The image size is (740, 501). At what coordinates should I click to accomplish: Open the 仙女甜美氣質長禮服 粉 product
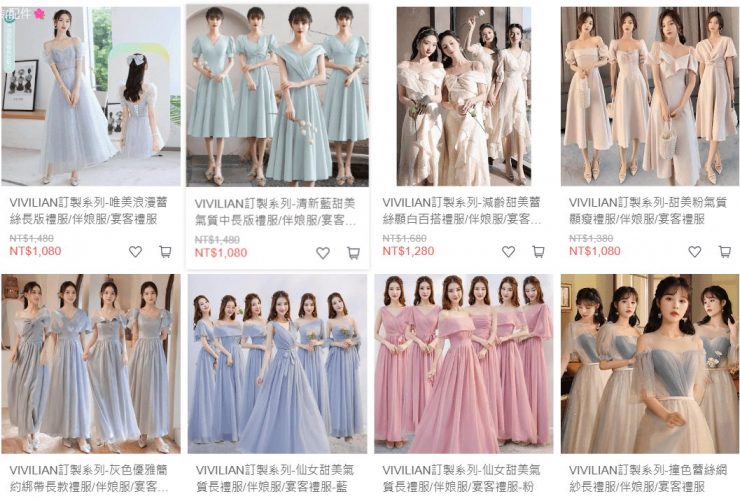[464, 364]
